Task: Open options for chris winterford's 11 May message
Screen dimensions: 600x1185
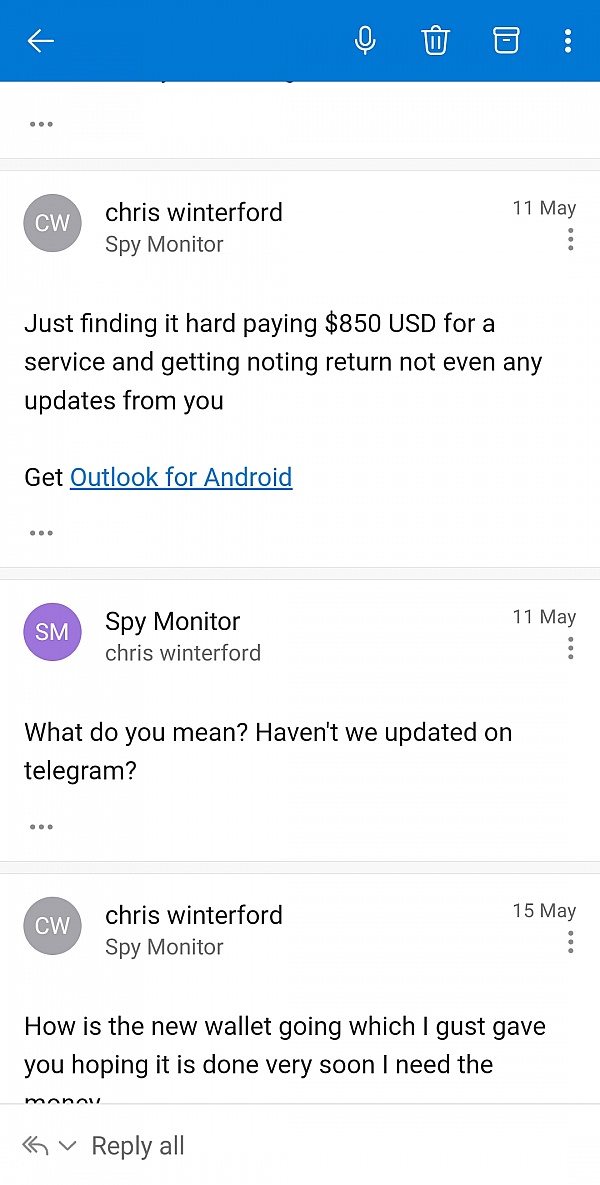Action: tap(571, 239)
